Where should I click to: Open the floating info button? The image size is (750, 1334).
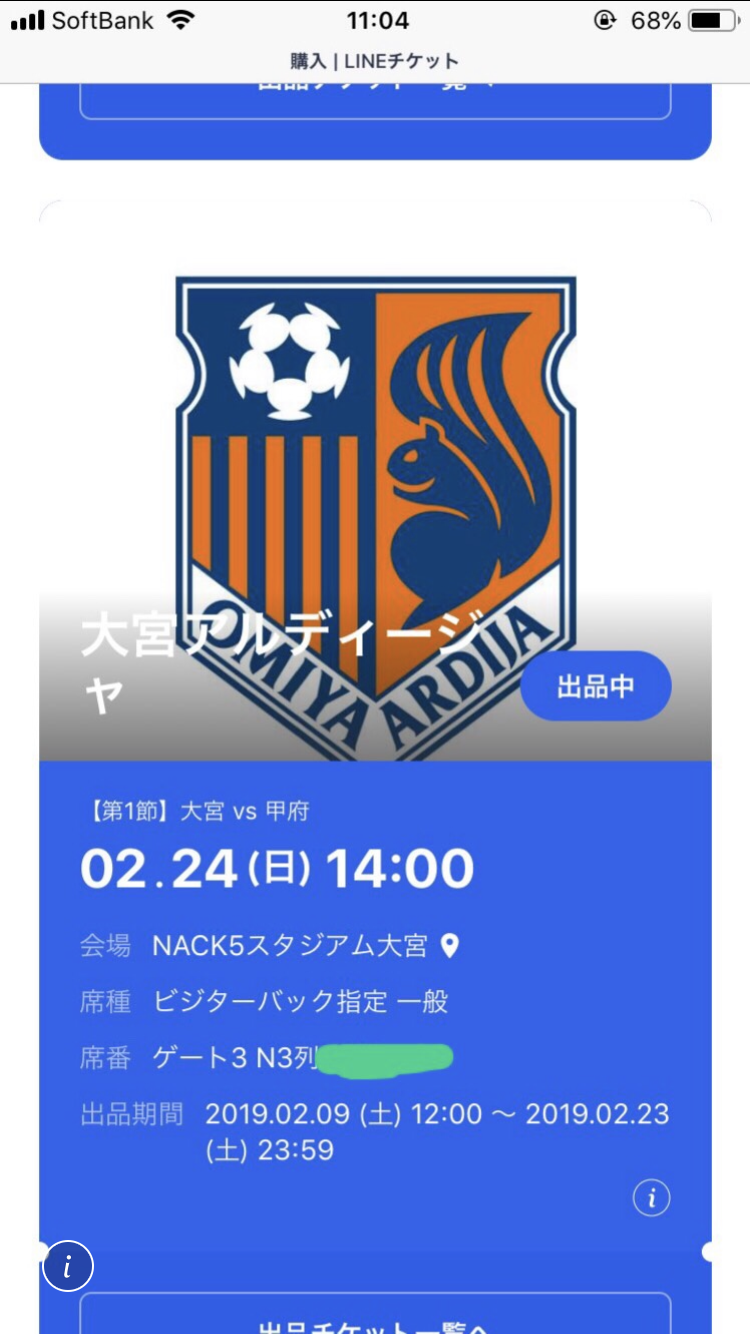coord(68,1267)
